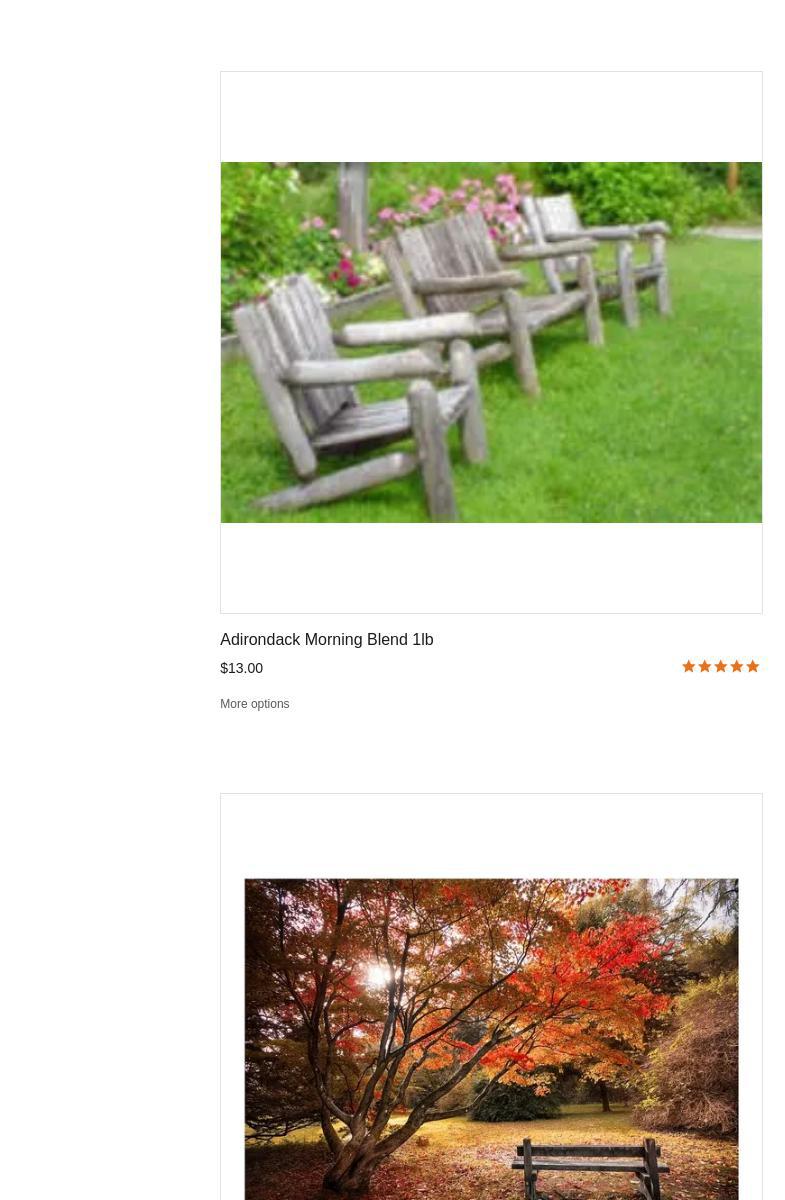Screen dimensions: 785x1200
Task: Open the Adirondack Morning Blend product image
Action: point(491,342)
